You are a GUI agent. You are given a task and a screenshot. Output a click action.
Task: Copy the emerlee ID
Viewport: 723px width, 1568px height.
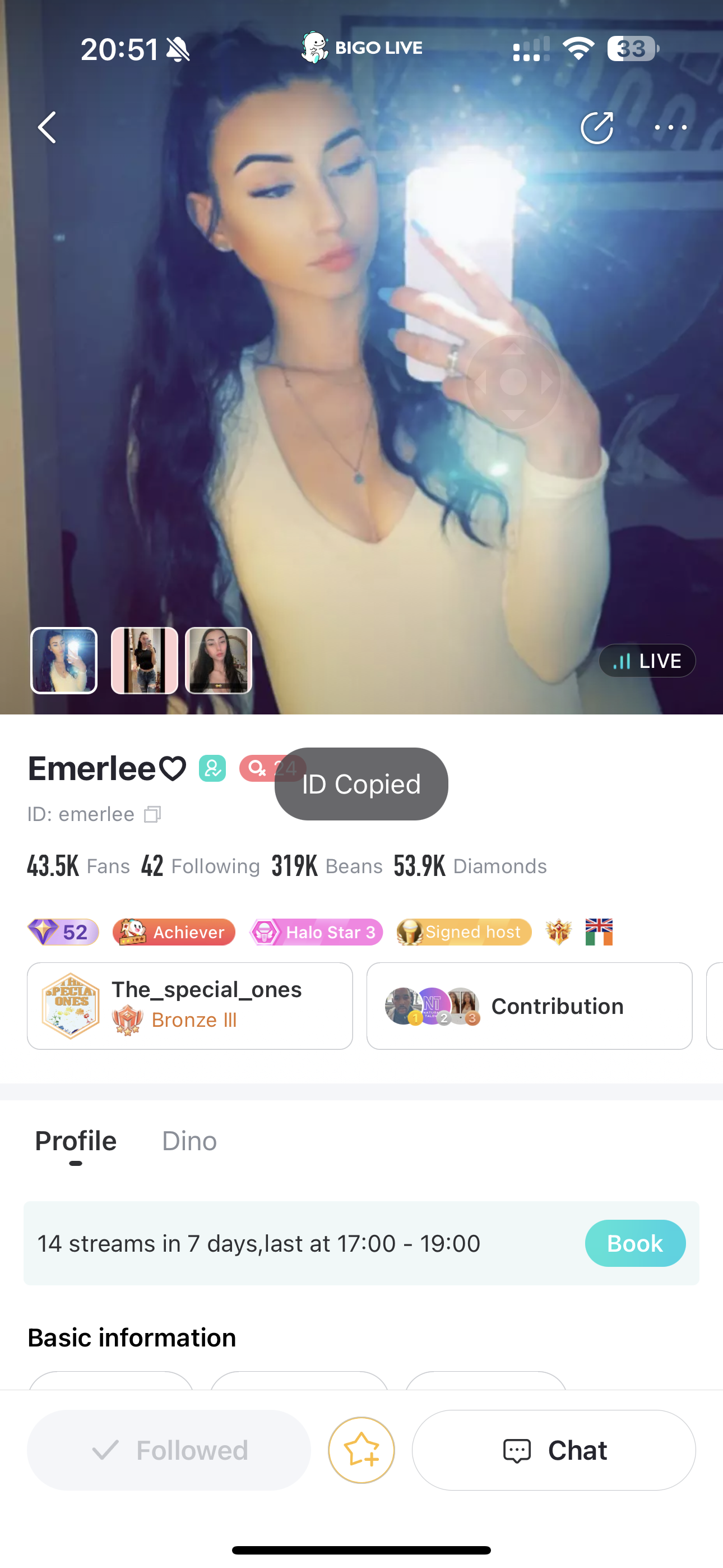pos(152,814)
